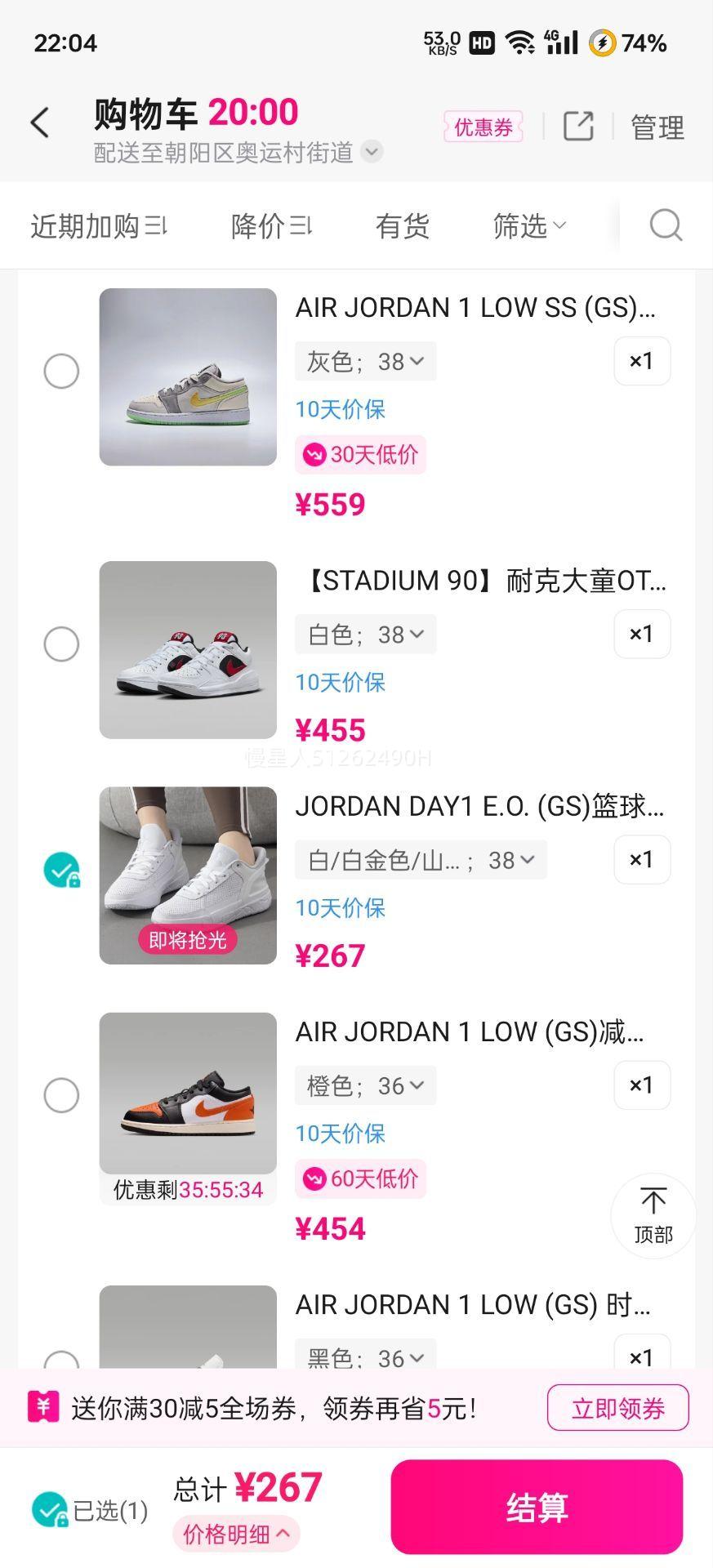Click the coupon ticket icon in promo bar
713x1568 pixels.
click(x=46, y=1407)
